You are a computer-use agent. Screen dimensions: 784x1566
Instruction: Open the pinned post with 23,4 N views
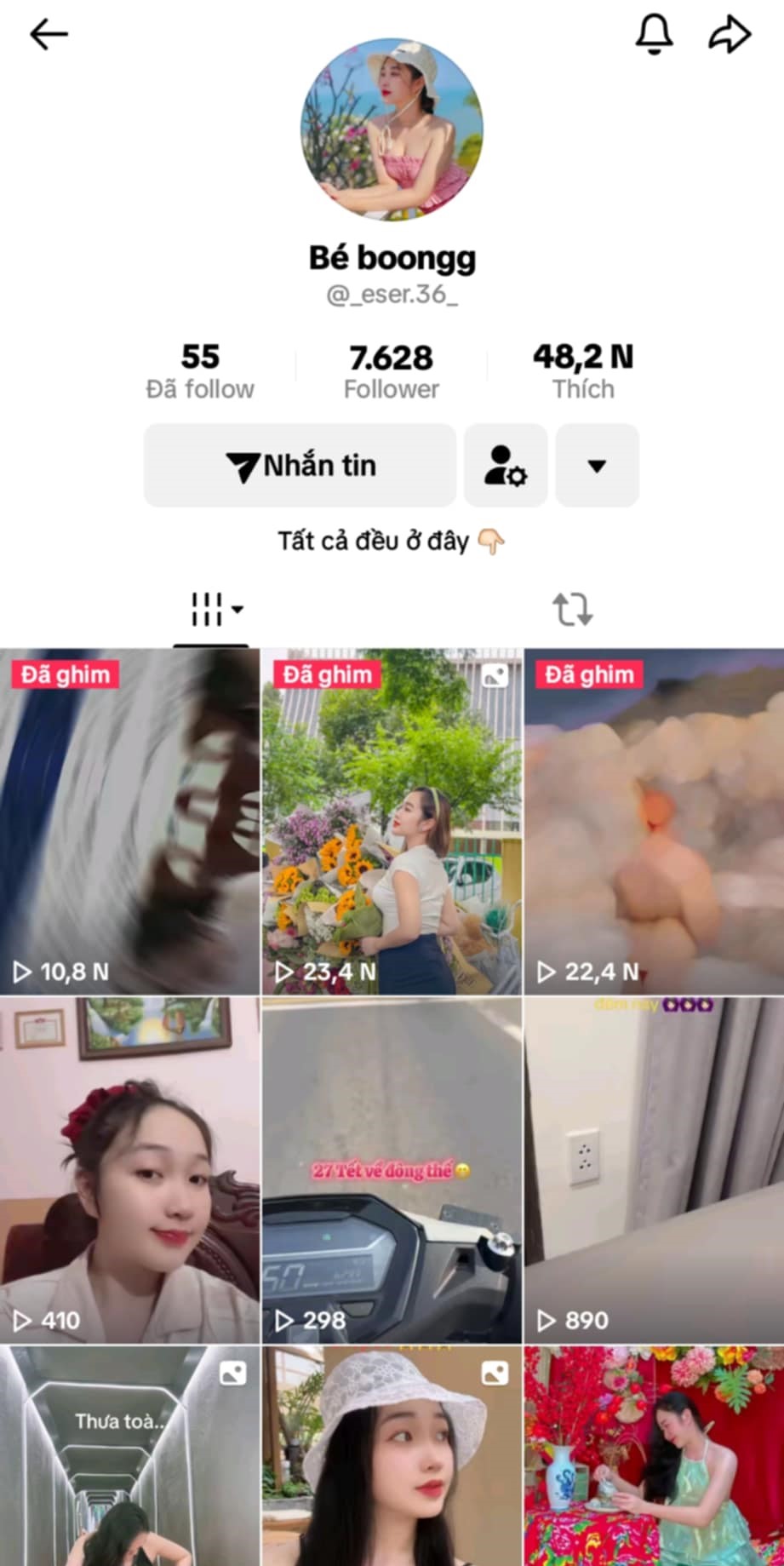pos(392,822)
